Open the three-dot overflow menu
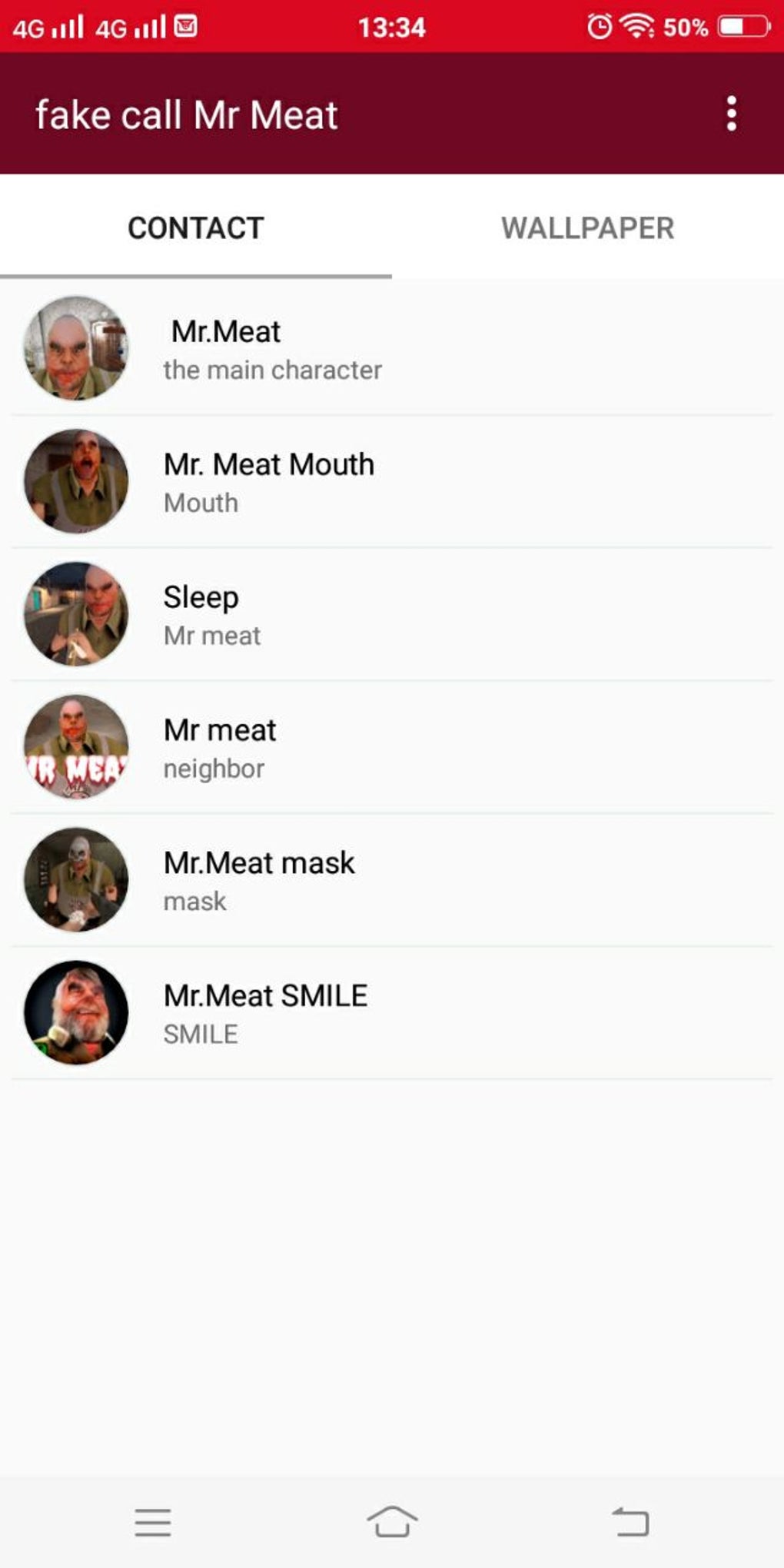 pos(732,114)
